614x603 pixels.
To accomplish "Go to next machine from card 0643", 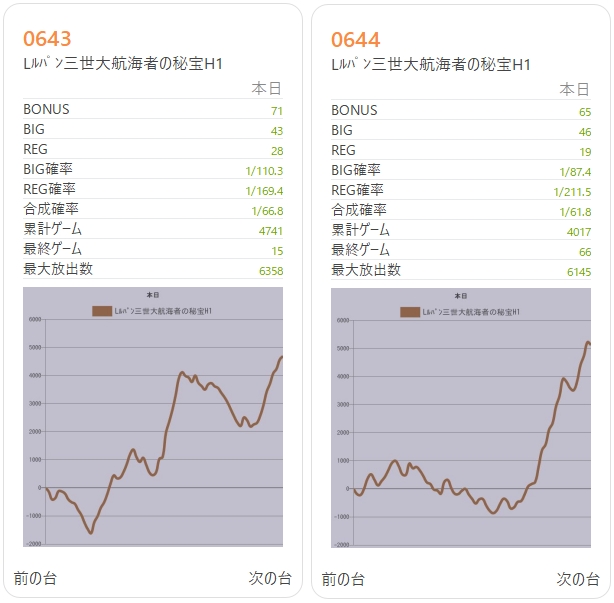I will (x=269, y=578).
